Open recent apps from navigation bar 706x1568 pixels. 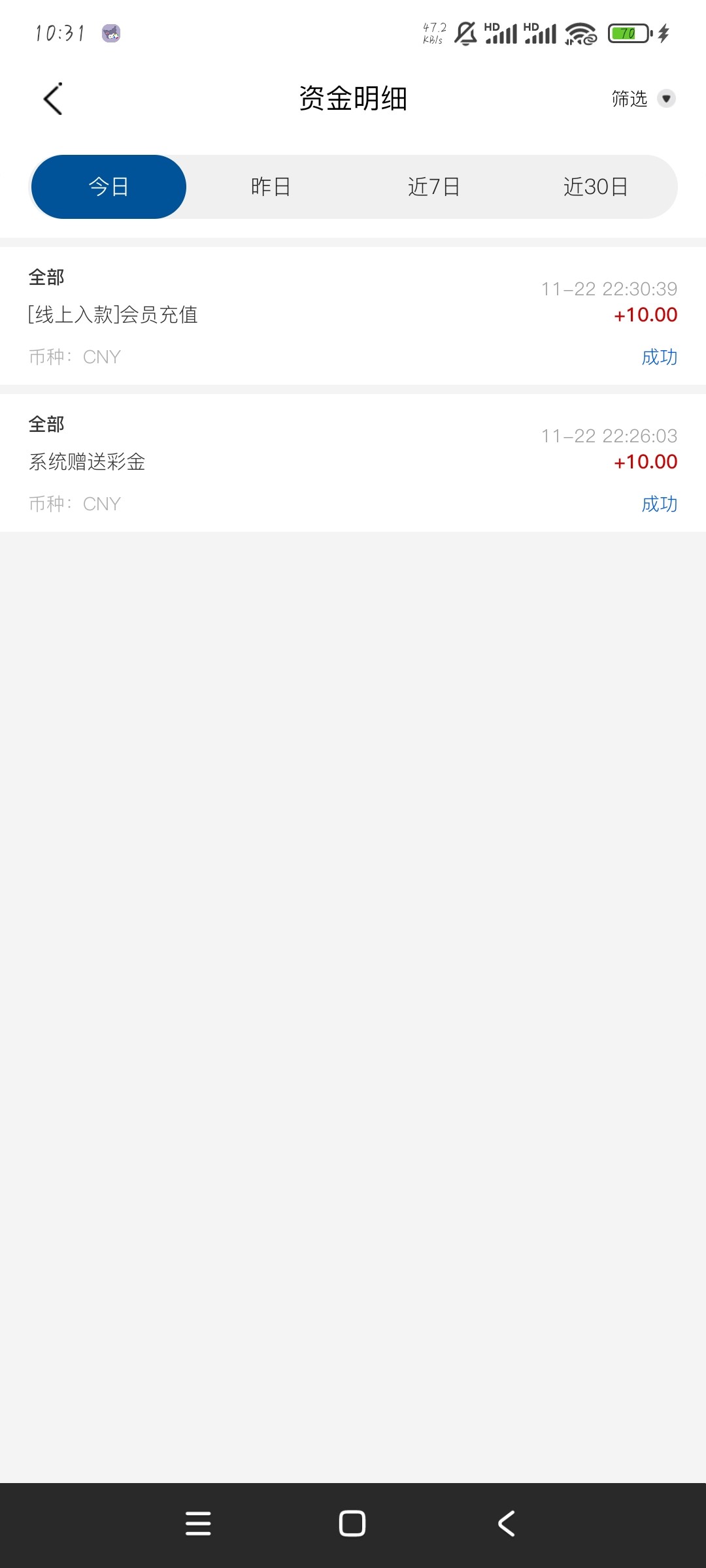click(198, 1524)
